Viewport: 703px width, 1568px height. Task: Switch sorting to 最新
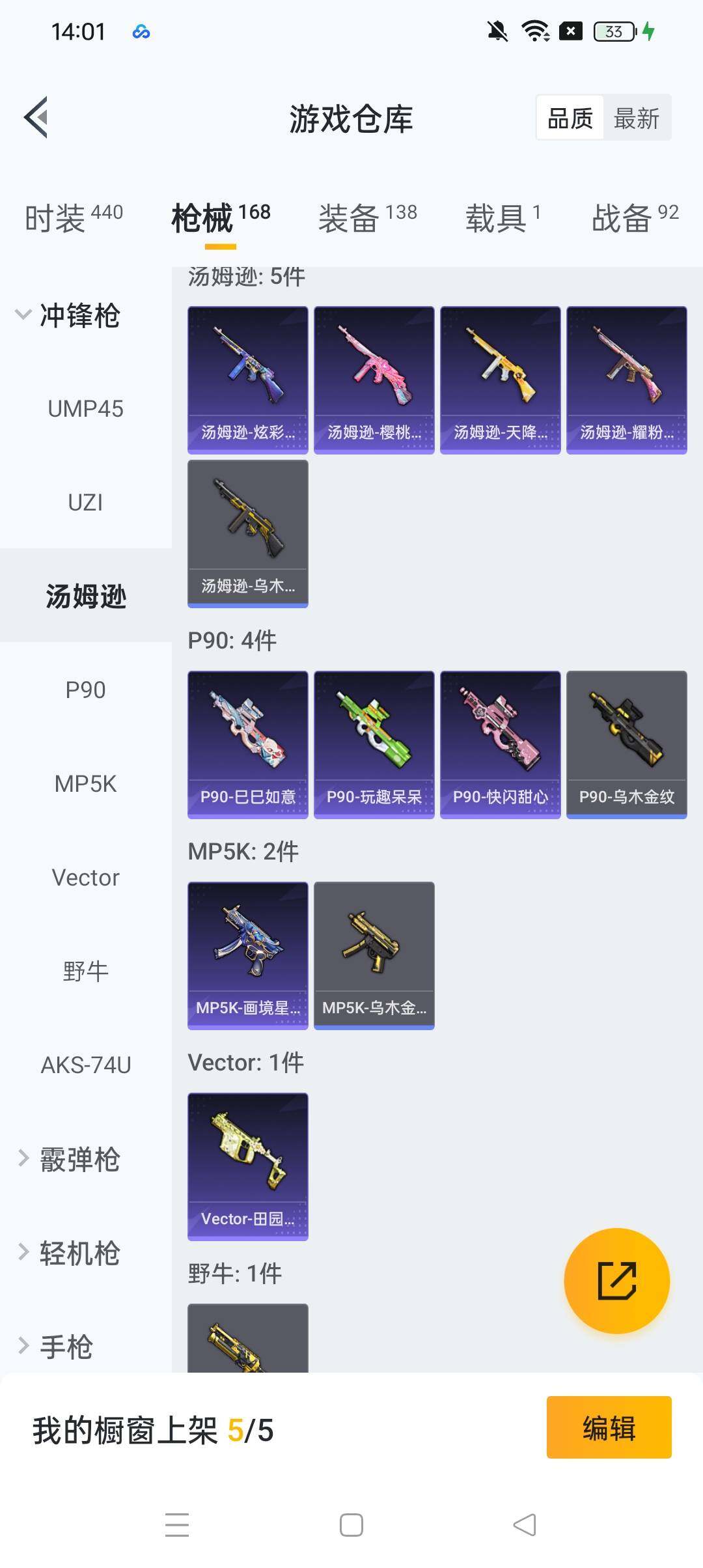tap(637, 118)
